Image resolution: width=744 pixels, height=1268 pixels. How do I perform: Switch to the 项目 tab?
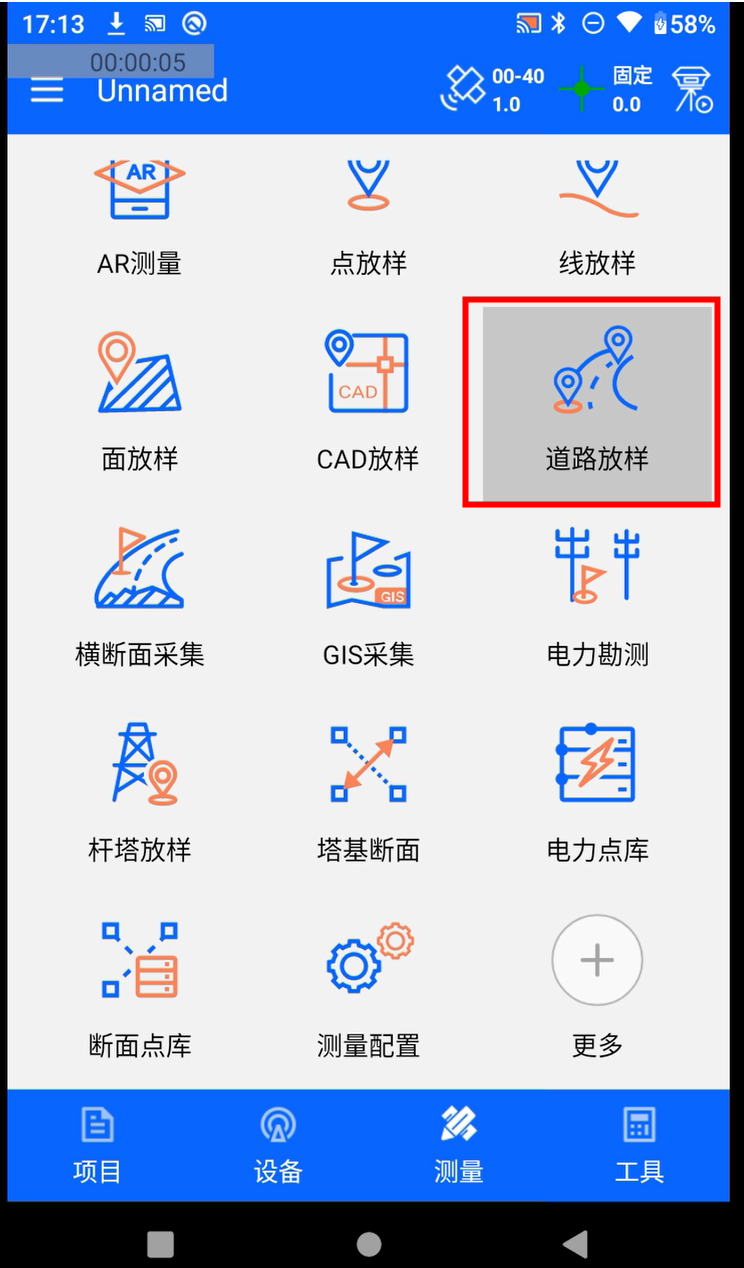[x=97, y=1145]
